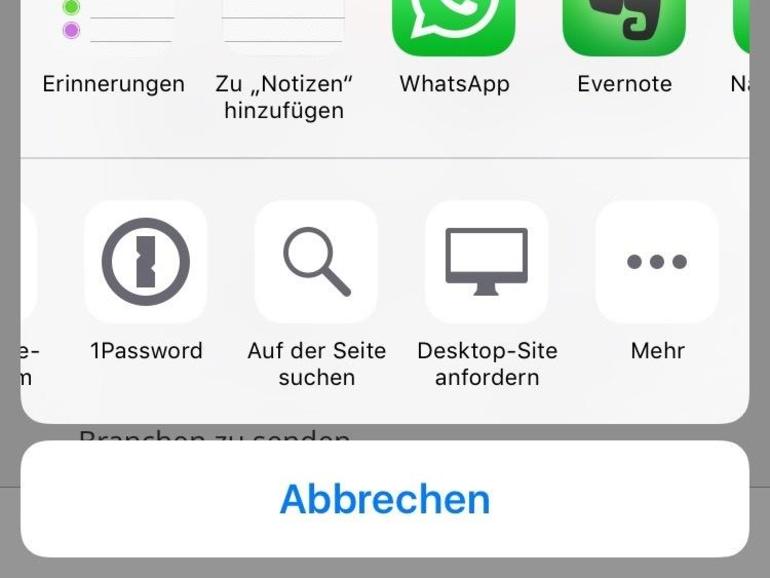Share to Evernote
770x578 pixels.
coord(624,28)
